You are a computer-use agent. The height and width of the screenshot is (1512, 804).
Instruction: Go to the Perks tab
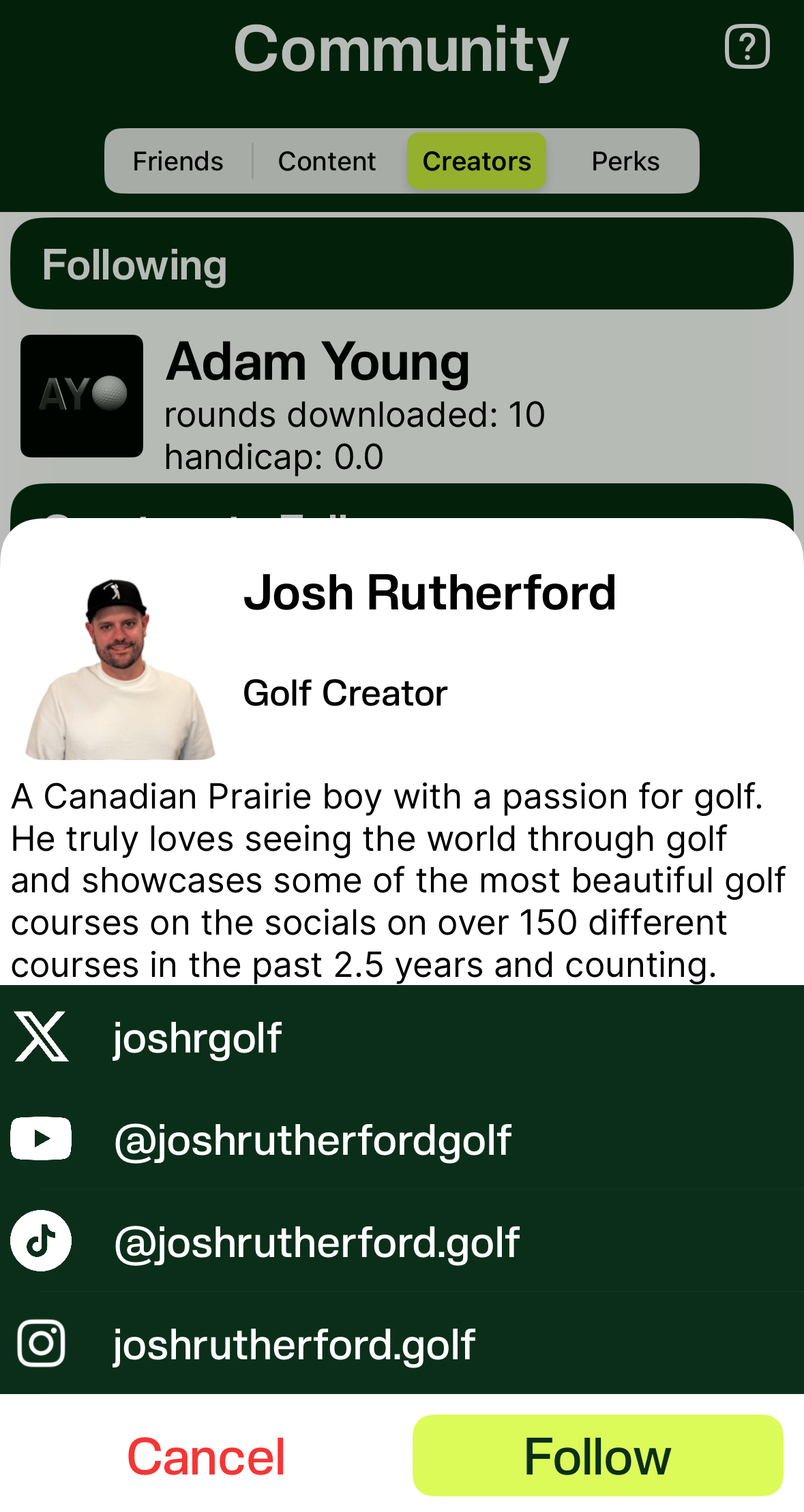pyautogui.click(x=625, y=162)
